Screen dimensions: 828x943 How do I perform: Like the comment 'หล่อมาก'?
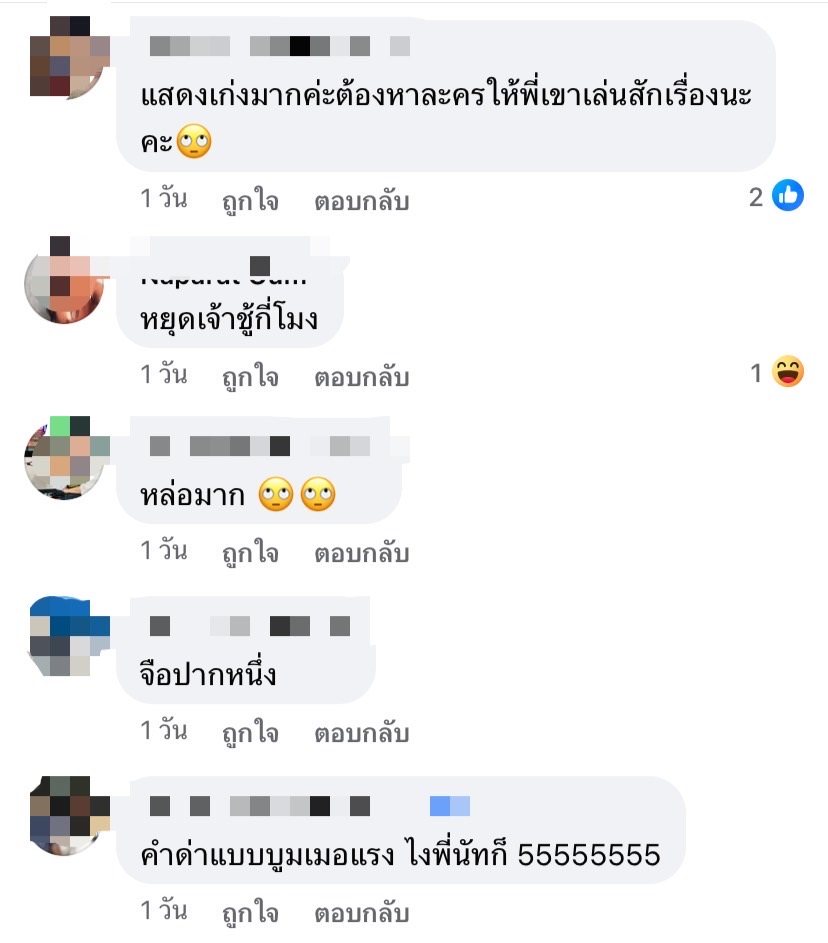250,553
